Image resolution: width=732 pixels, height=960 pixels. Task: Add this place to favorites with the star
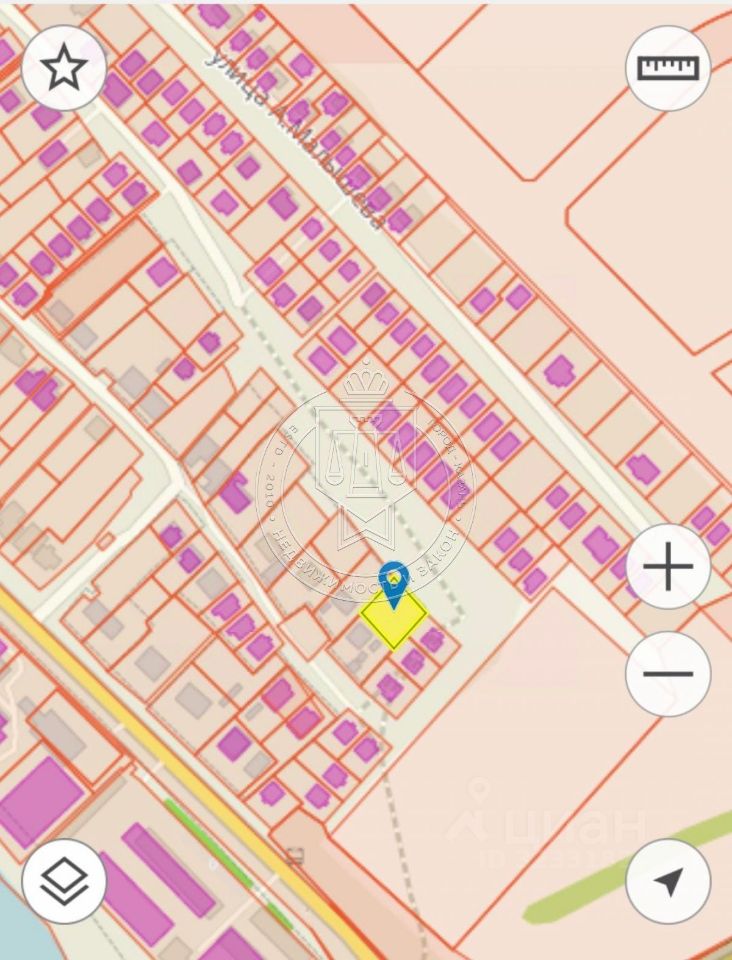(x=64, y=68)
